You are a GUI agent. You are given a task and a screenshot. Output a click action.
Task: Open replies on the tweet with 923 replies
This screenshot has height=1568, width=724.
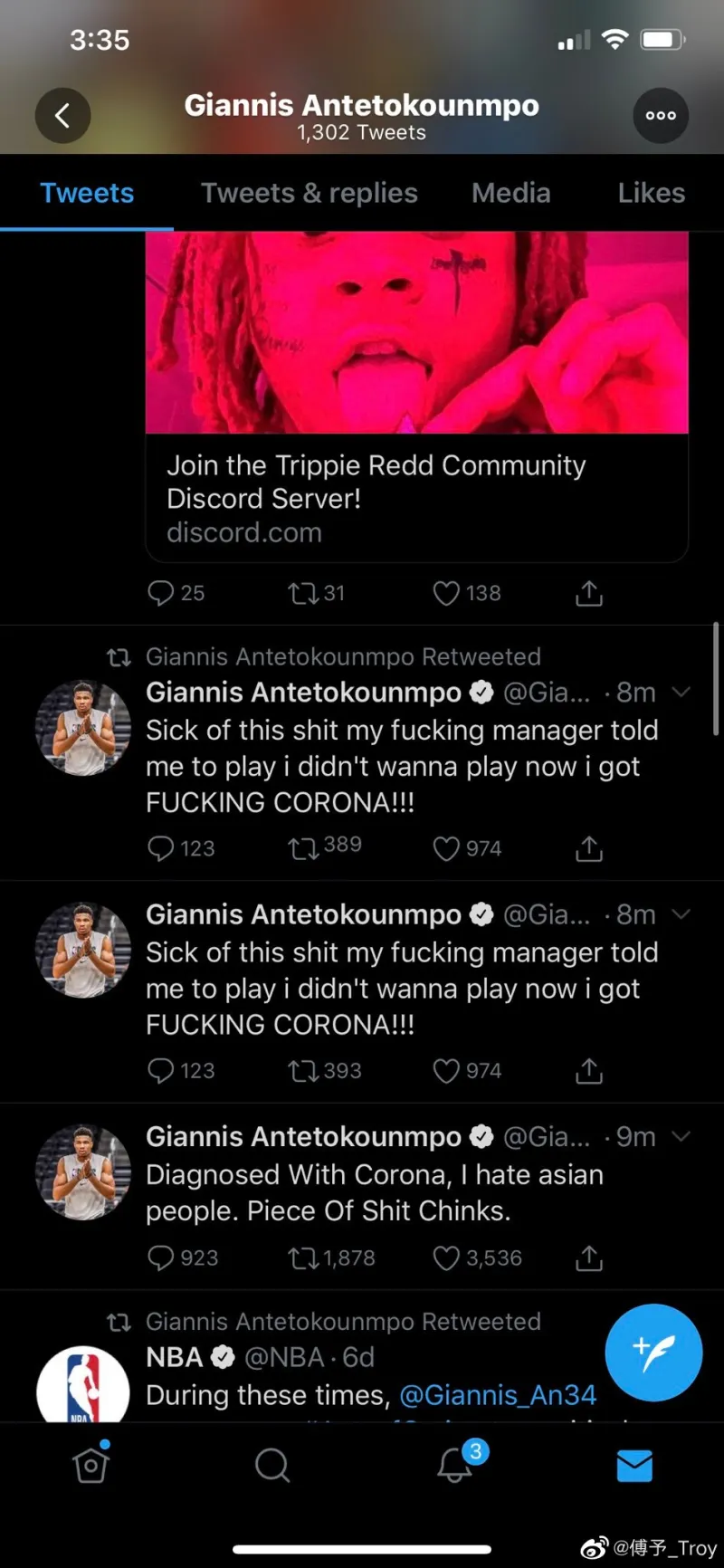point(161,1258)
